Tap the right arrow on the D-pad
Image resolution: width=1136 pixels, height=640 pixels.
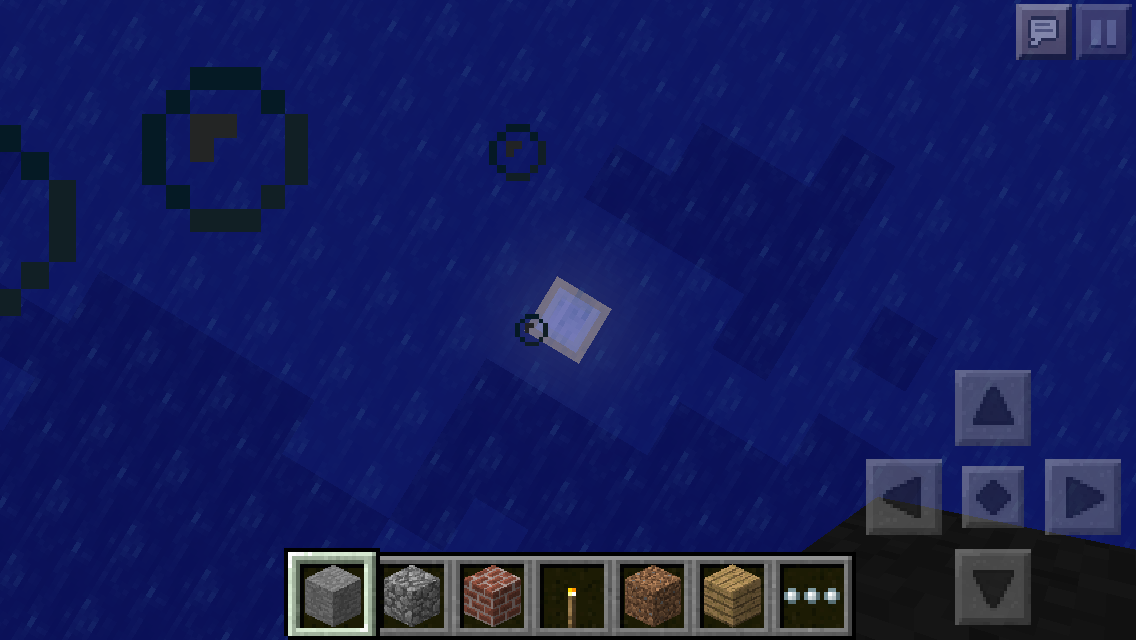[1082, 497]
